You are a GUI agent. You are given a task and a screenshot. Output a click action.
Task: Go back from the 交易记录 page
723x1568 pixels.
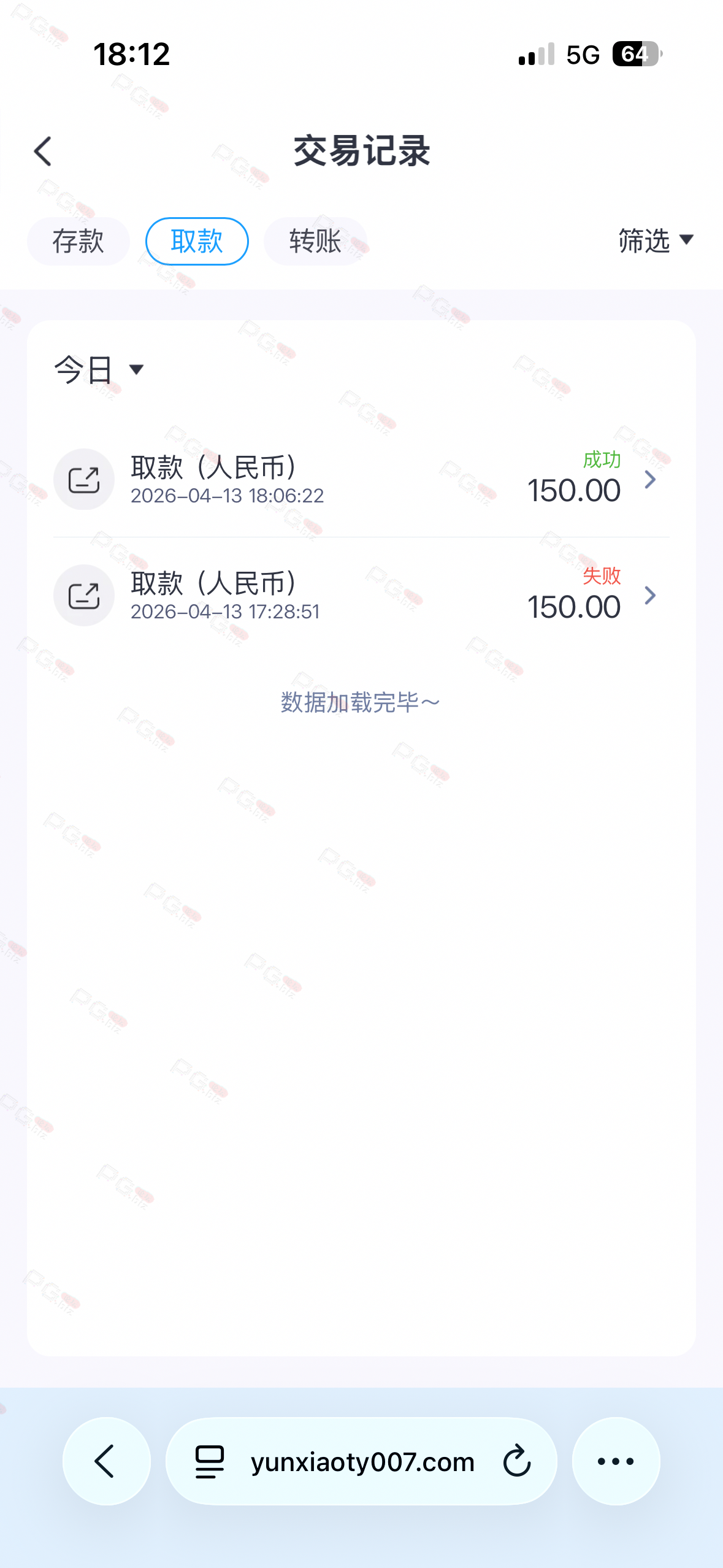pos(43,152)
